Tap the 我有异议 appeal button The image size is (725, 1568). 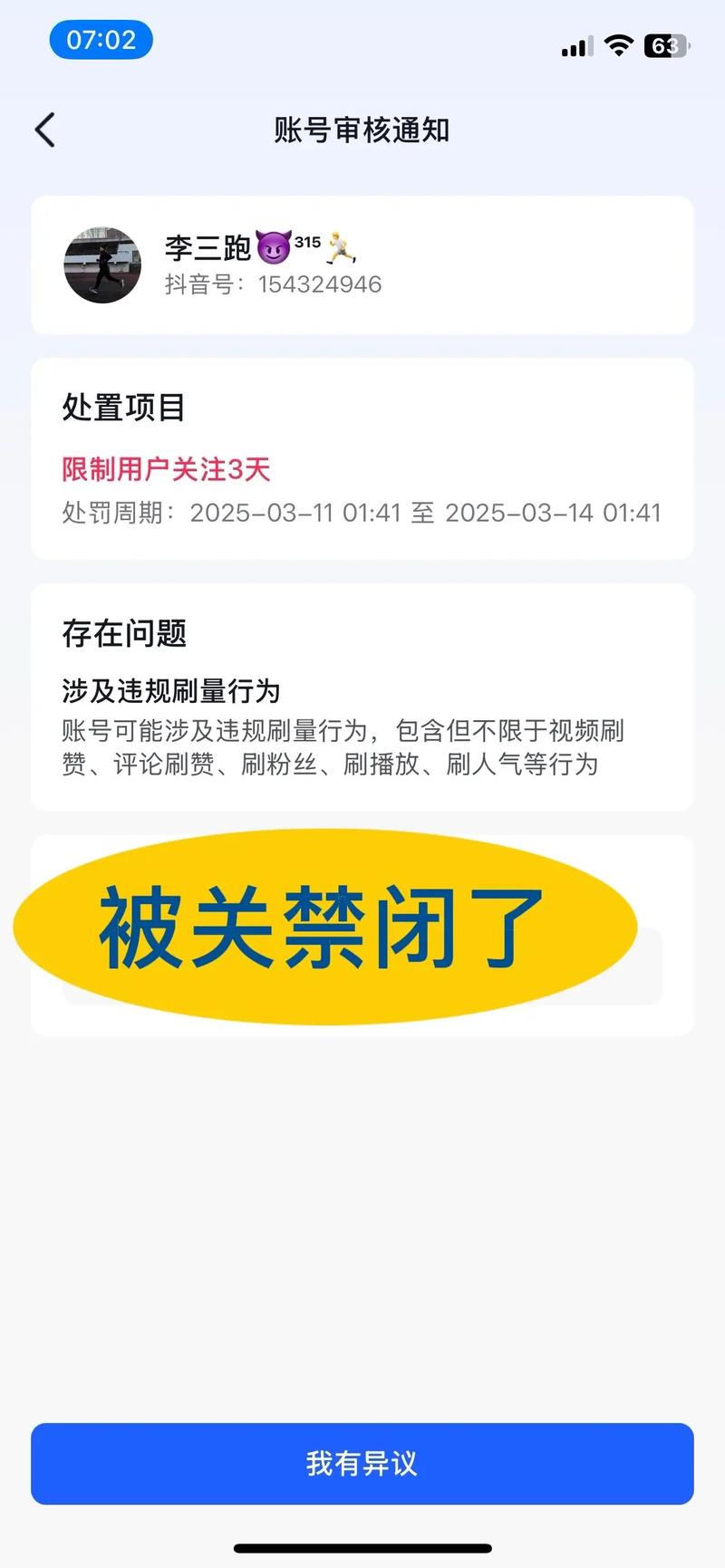(362, 1464)
